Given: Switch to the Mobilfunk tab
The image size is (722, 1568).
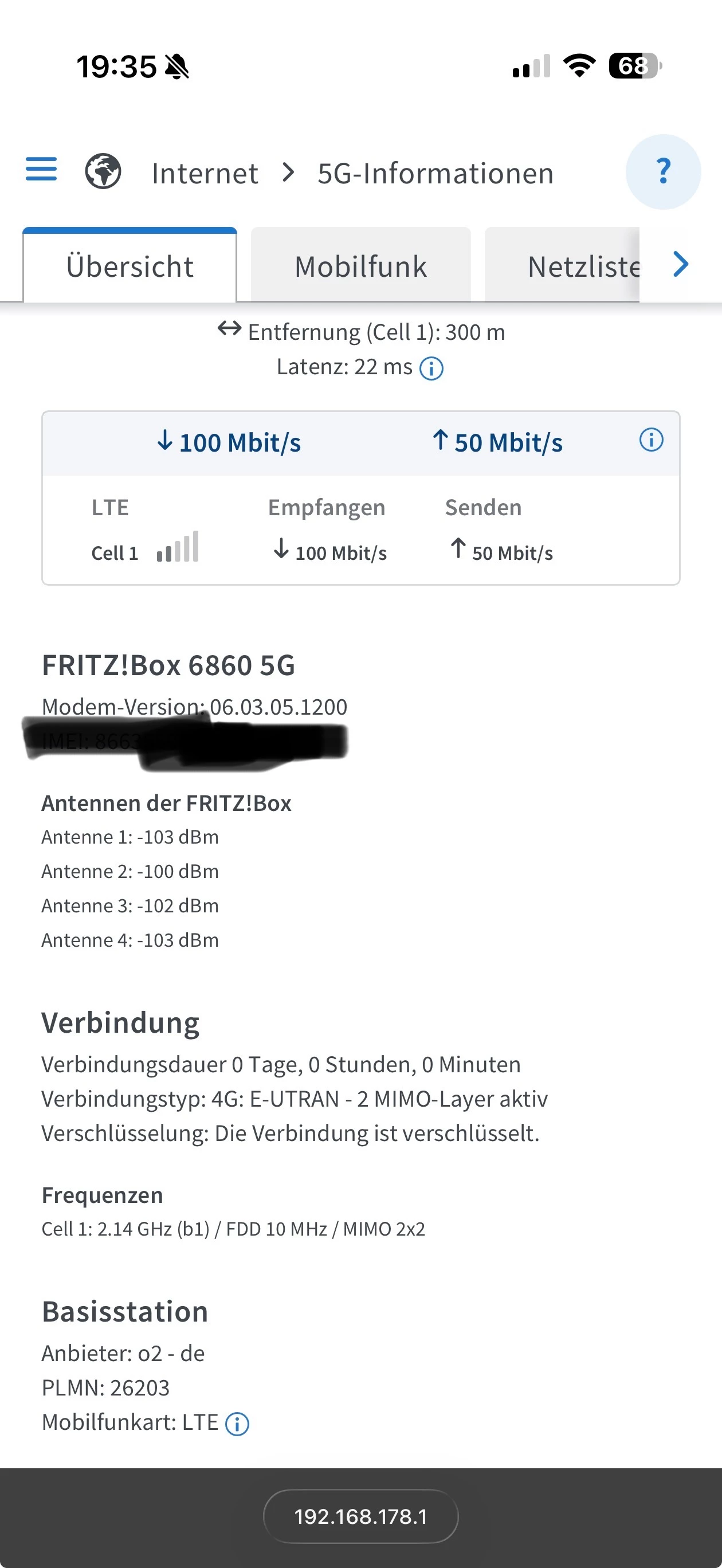Looking at the screenshot, I should (x=360, y=266).
